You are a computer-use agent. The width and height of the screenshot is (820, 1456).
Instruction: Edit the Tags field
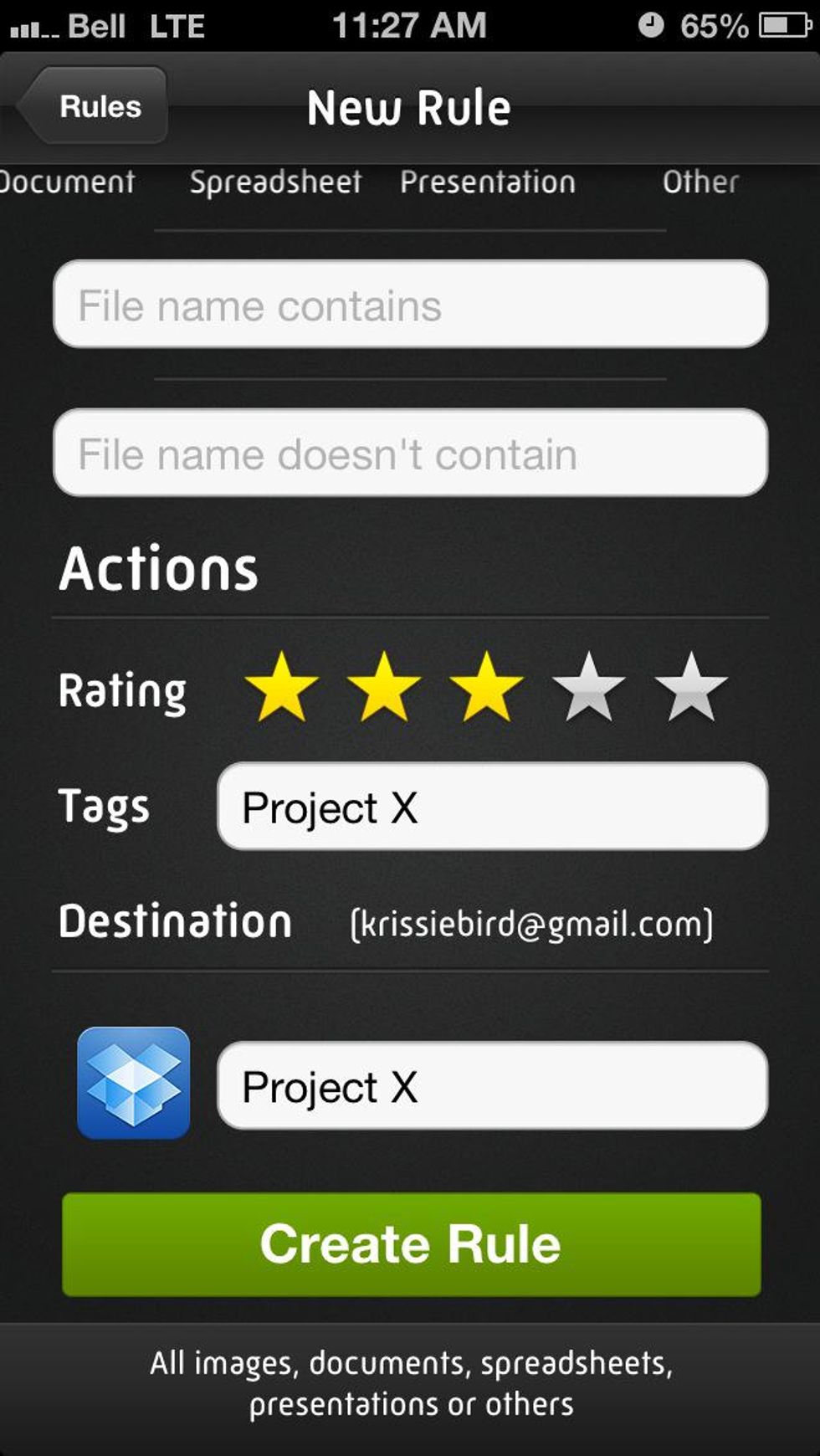492,807
